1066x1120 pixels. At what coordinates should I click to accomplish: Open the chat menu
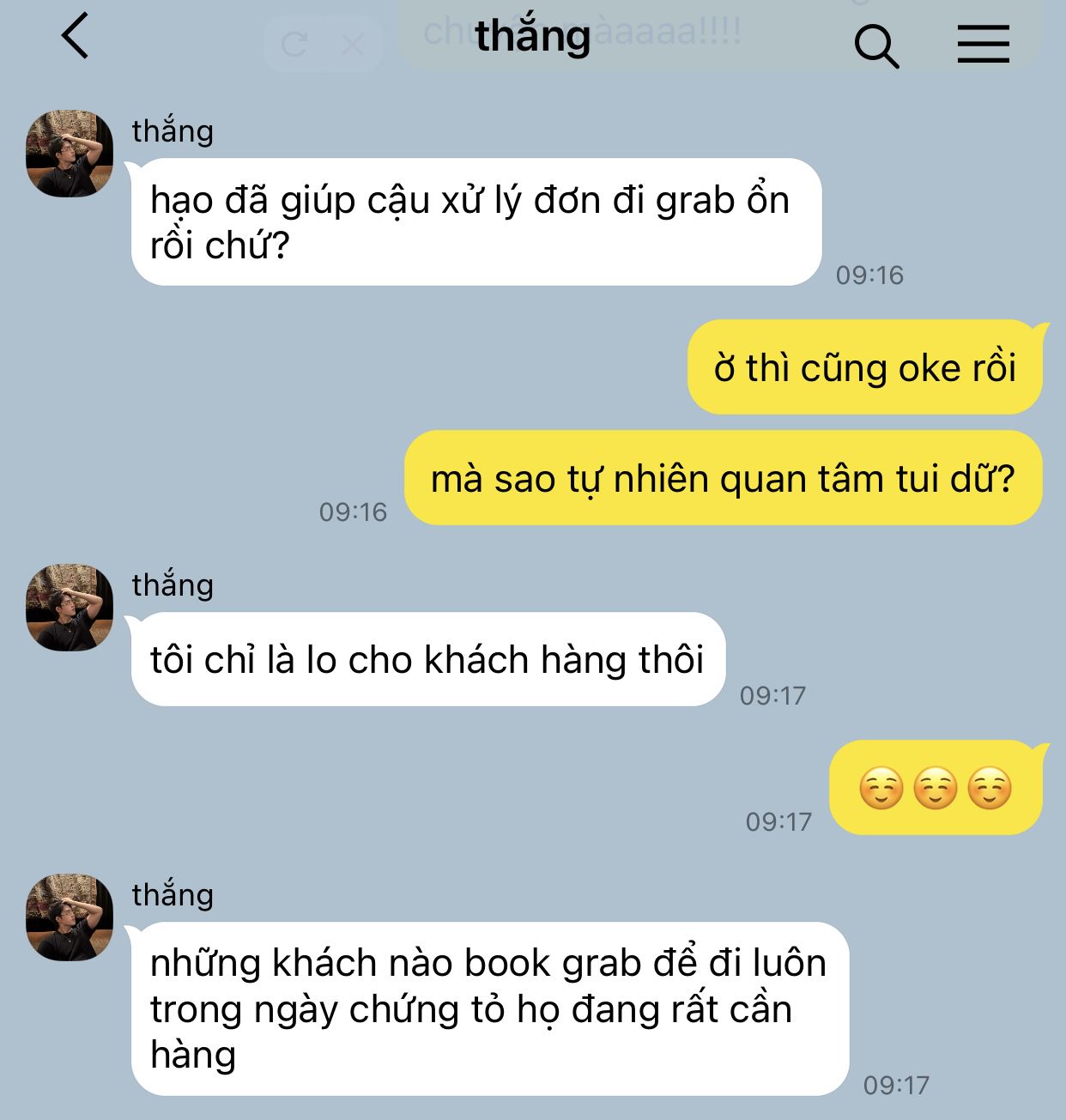983,43
